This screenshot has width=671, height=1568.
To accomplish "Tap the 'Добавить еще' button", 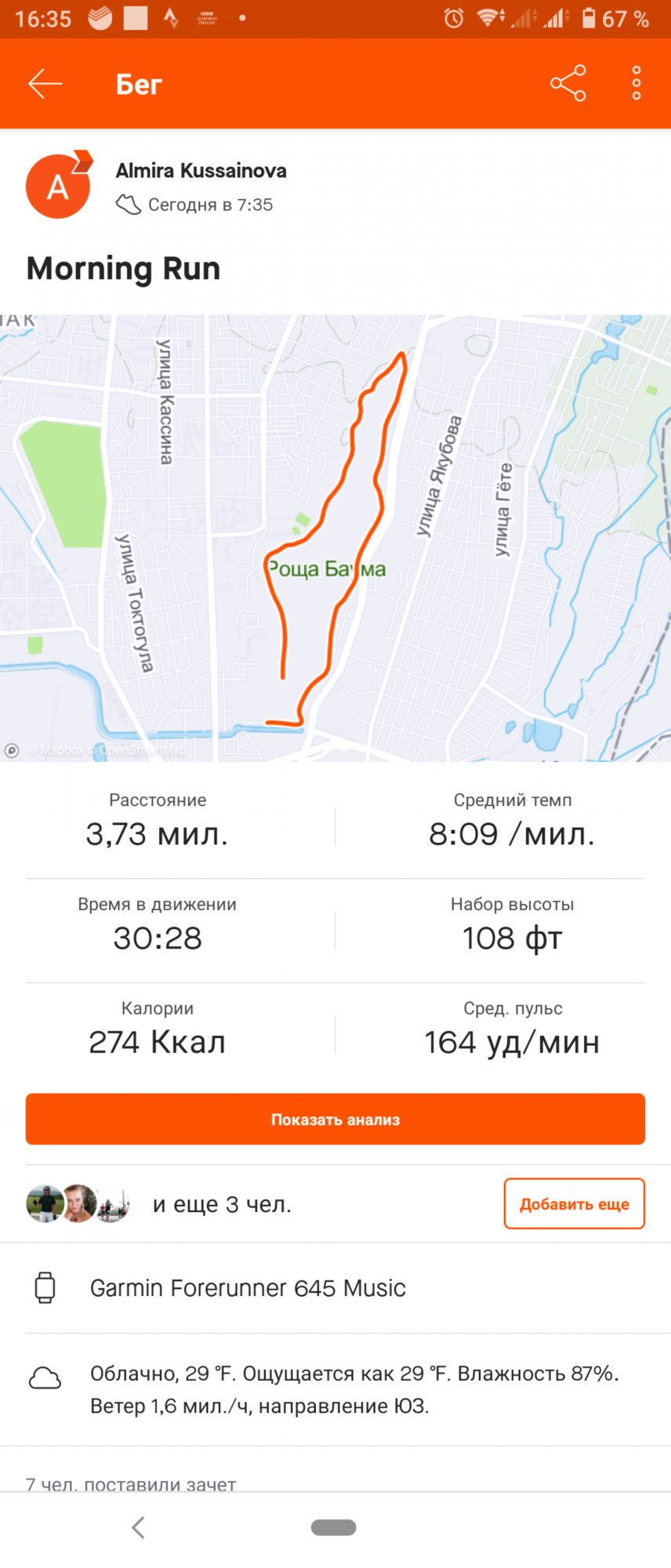I will pos(574,1204).
